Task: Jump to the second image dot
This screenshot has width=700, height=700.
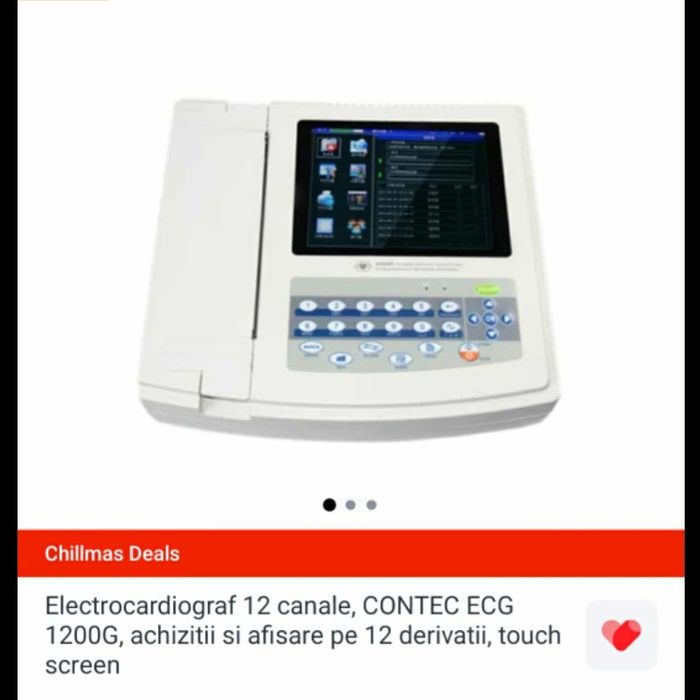Action: click(350, 505)
